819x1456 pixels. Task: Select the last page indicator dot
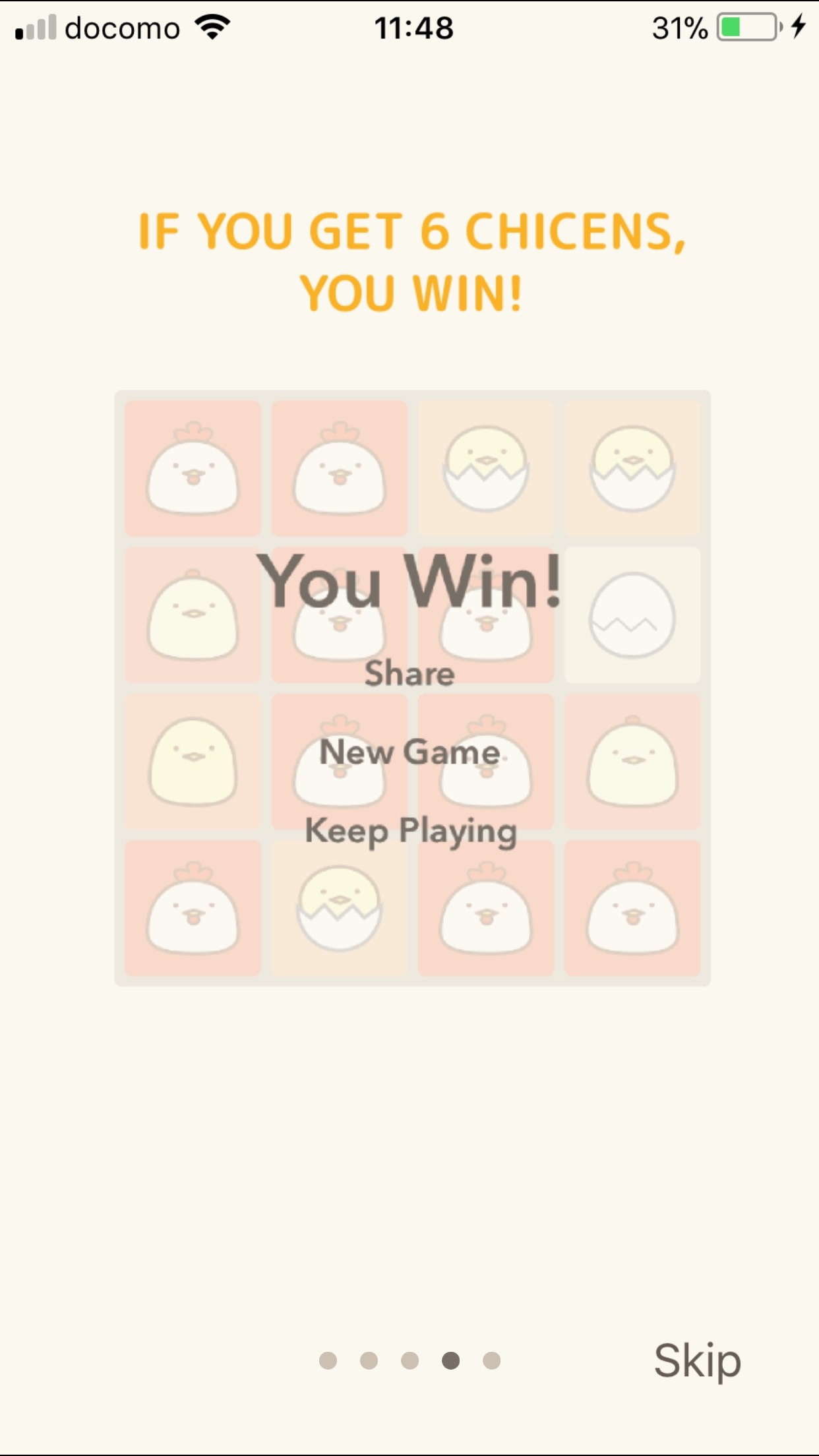tap(491, 1360)
